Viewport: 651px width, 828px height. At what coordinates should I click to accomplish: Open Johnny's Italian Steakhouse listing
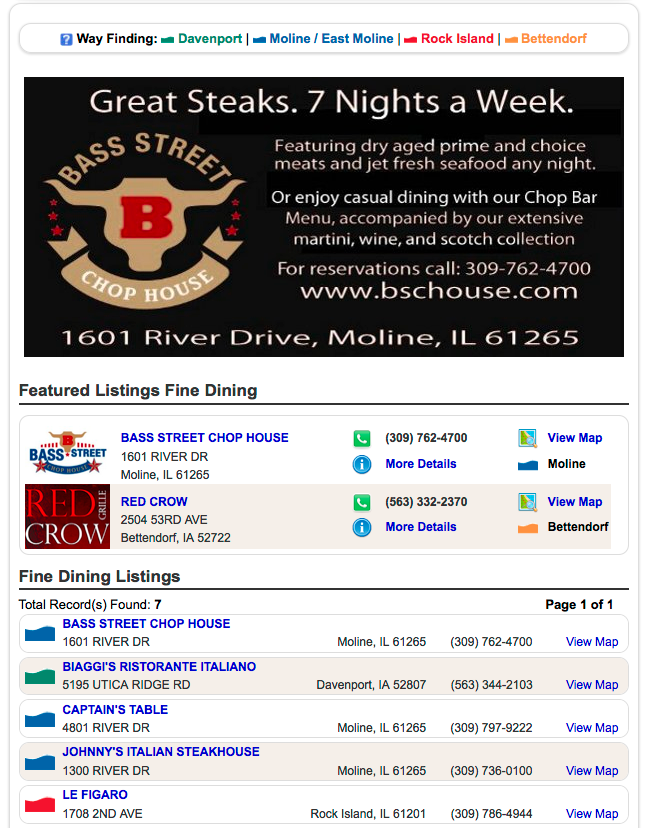(161, 752)
